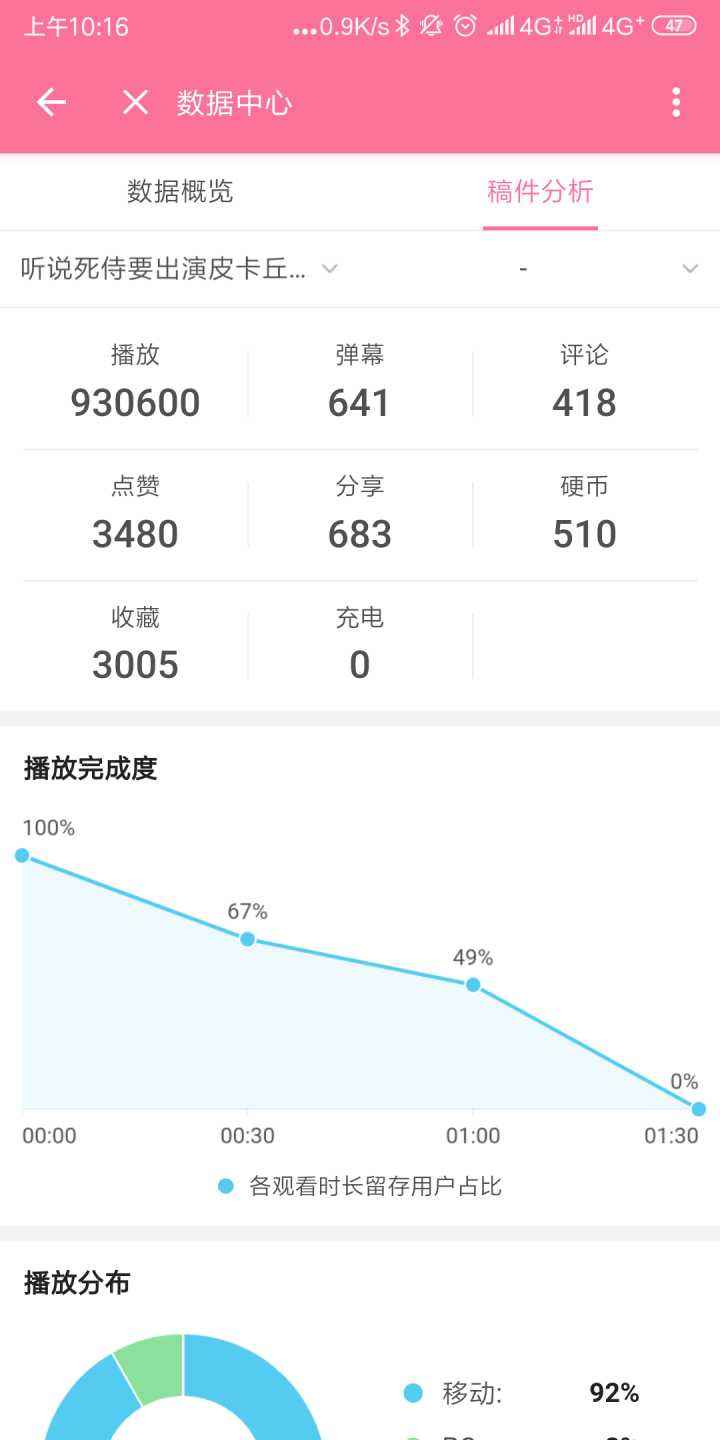
Task: Tap the 分享 count 683
Action: (360, 534)
